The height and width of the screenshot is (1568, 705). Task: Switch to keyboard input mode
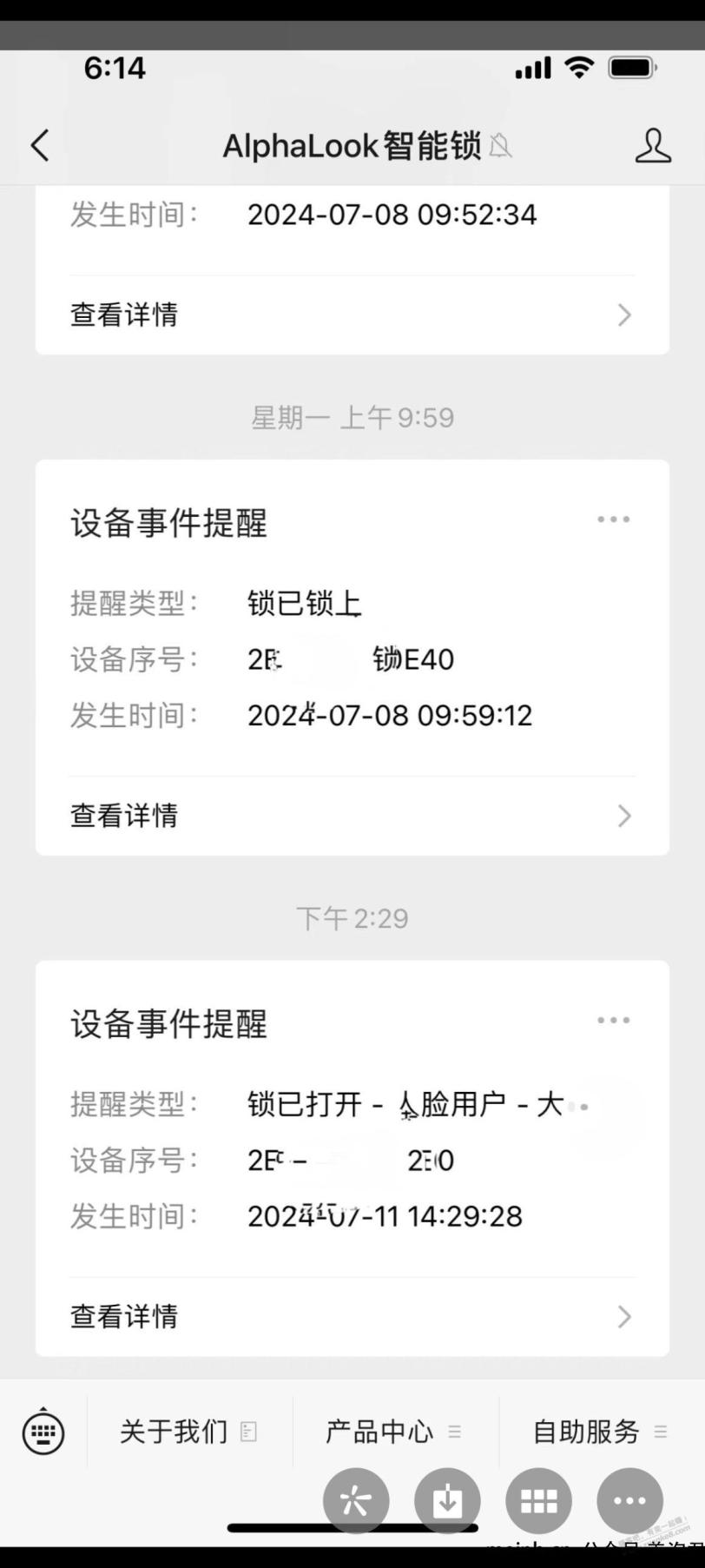coord(43,1431)
